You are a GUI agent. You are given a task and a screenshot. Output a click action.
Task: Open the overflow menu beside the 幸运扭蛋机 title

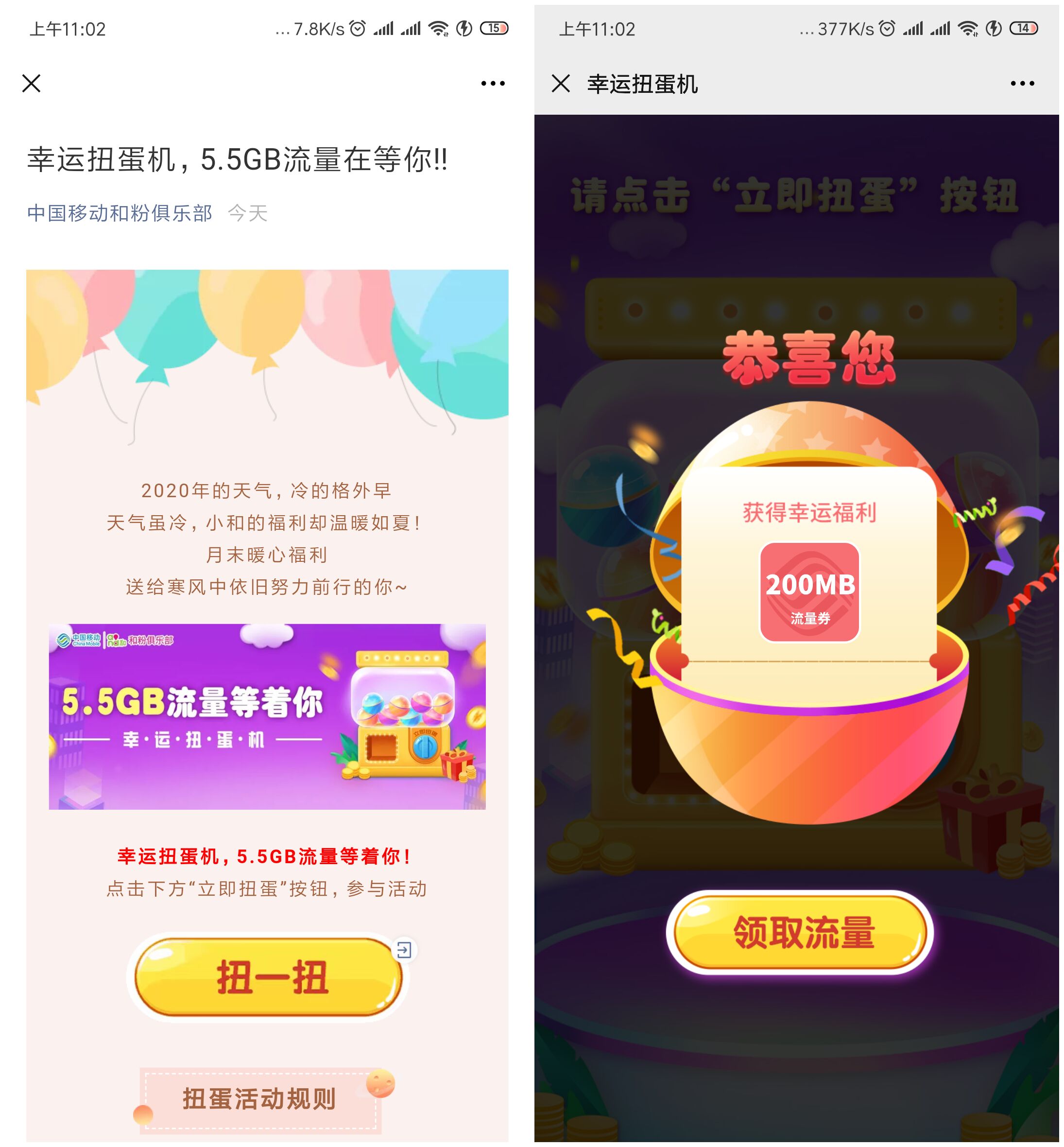click(1023, 84)
